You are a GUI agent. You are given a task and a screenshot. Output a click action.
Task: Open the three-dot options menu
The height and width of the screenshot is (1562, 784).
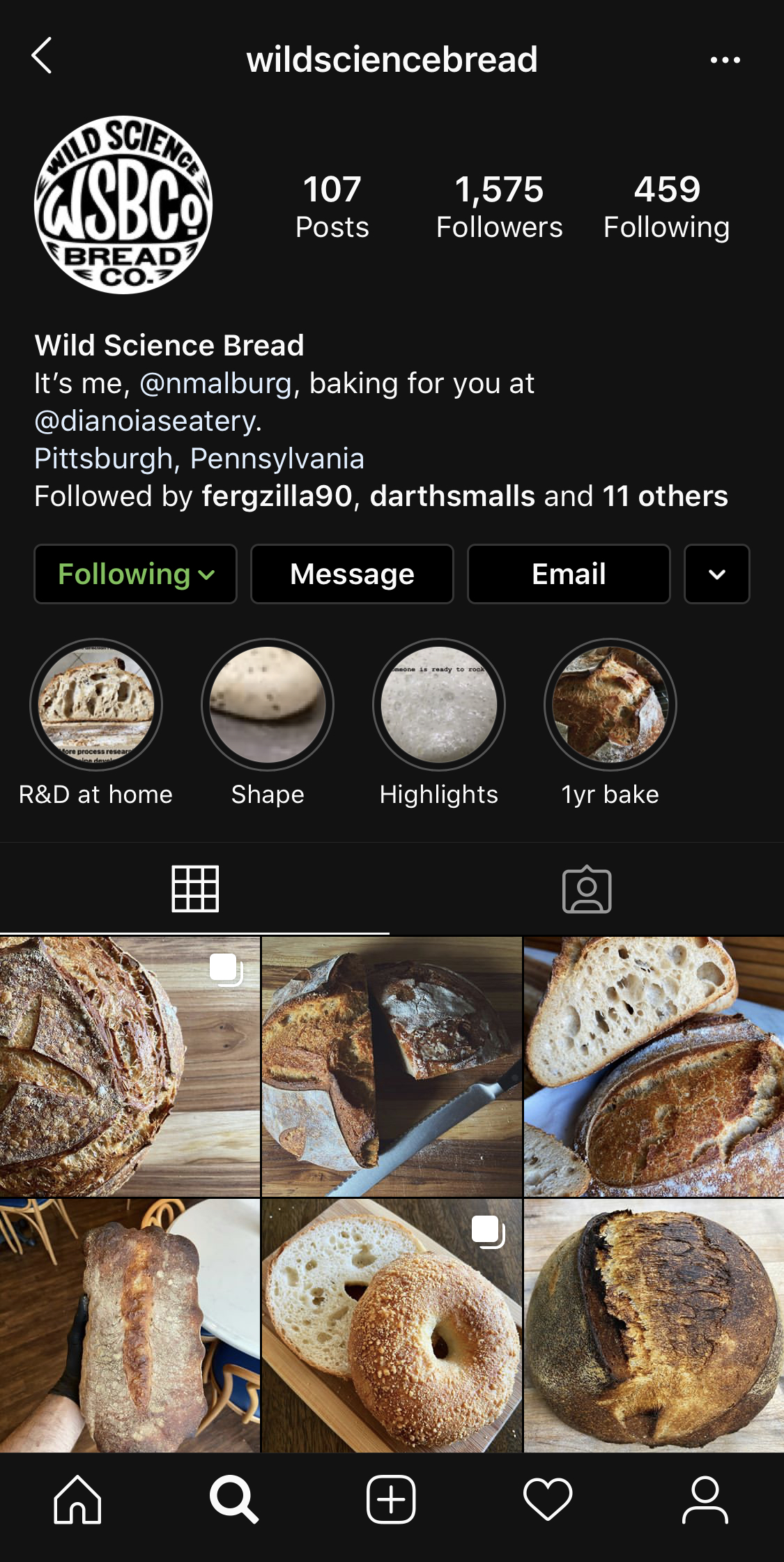point(725,60)
